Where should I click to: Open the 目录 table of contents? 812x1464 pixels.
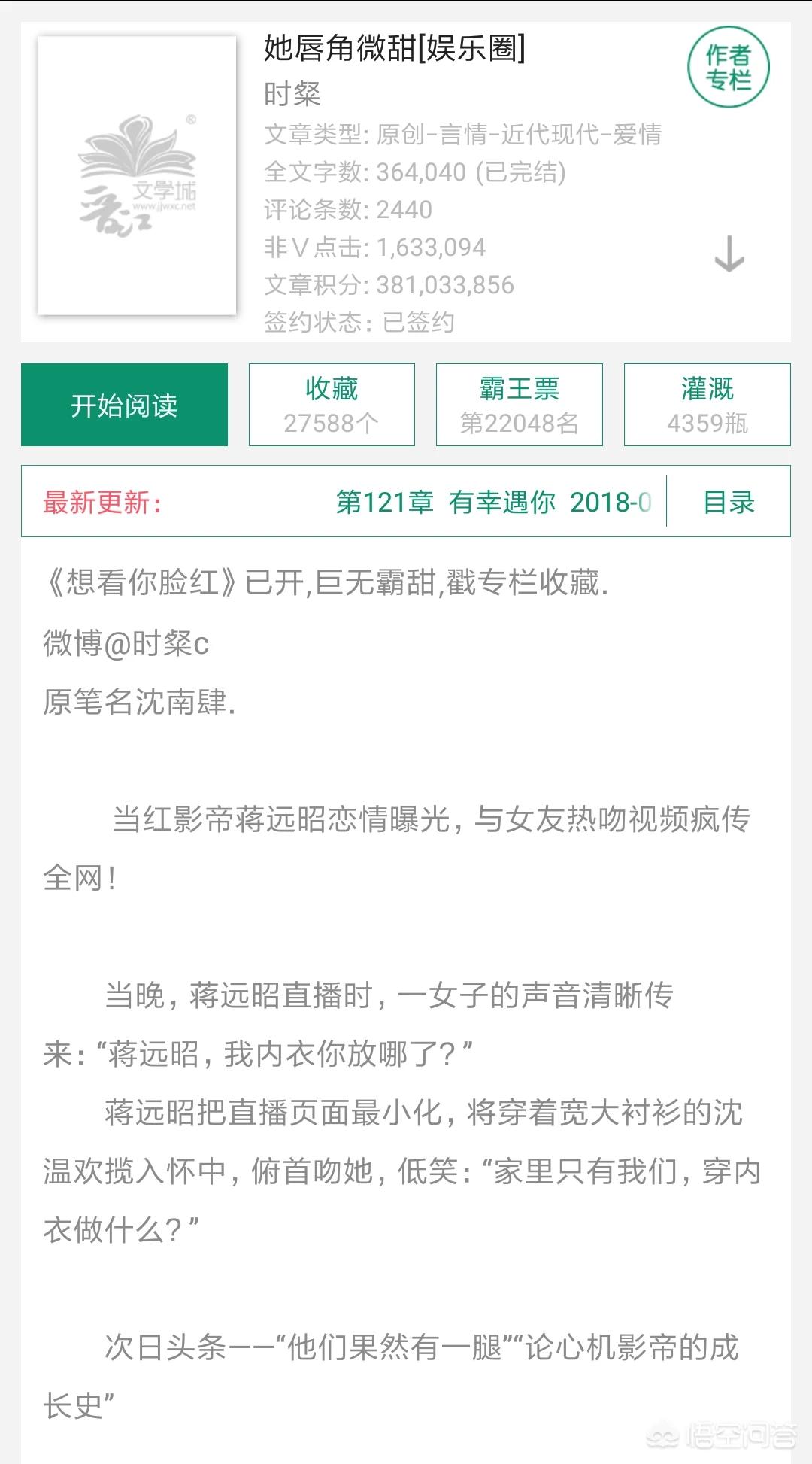coord(729,502)
